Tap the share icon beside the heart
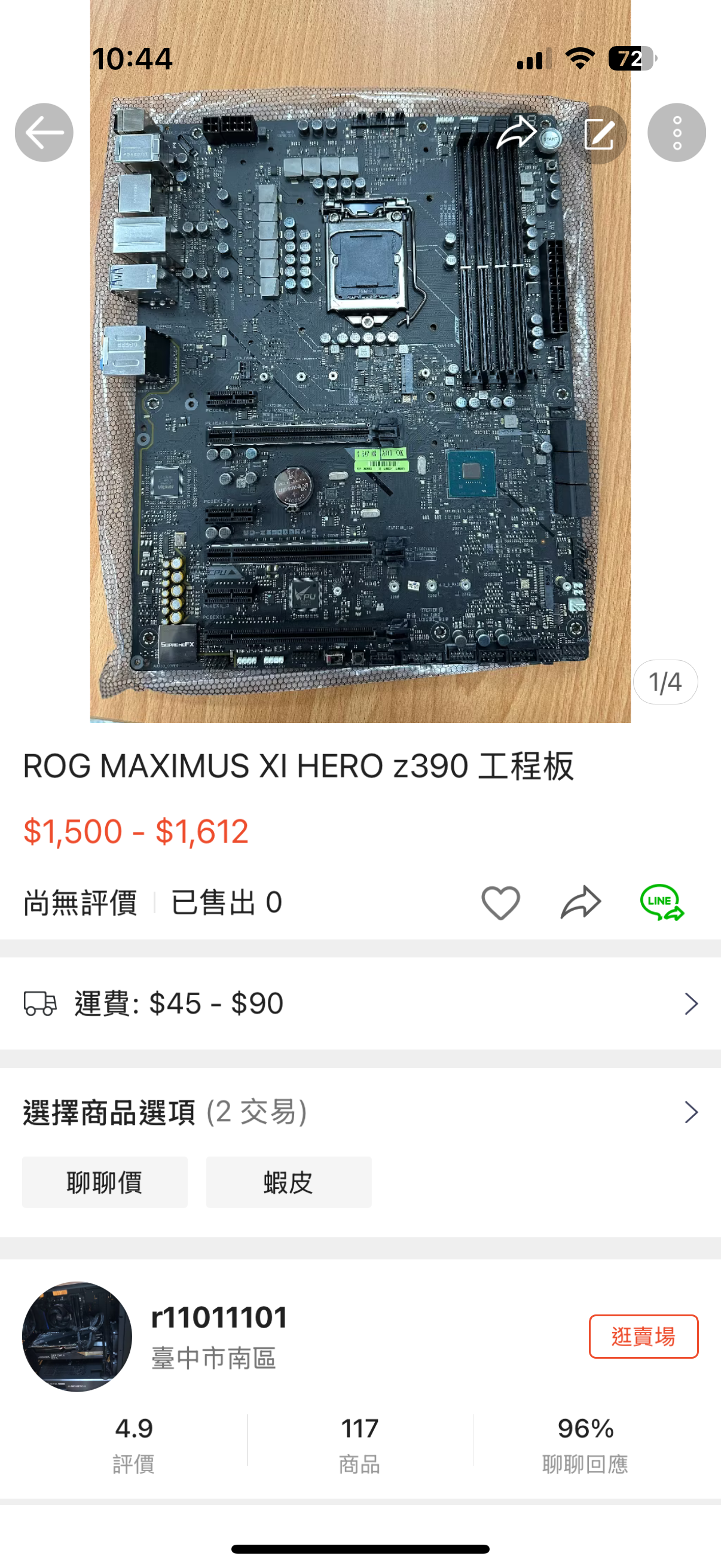Viewport: 721px width, 1568px height. tap(581, 902)
